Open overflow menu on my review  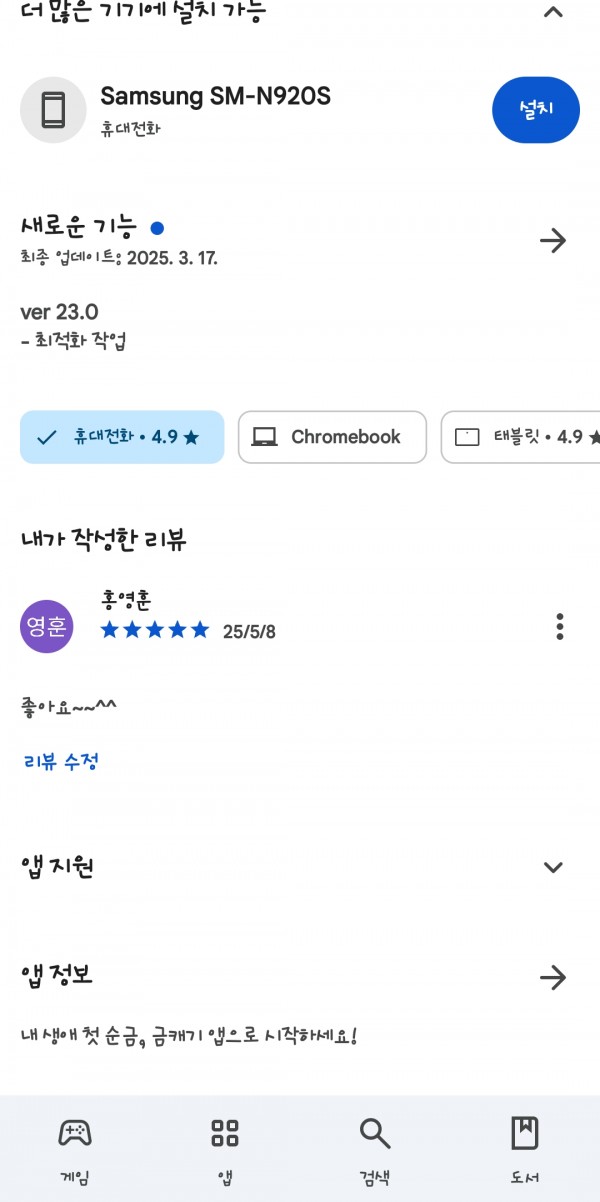(x=560, y=627)
